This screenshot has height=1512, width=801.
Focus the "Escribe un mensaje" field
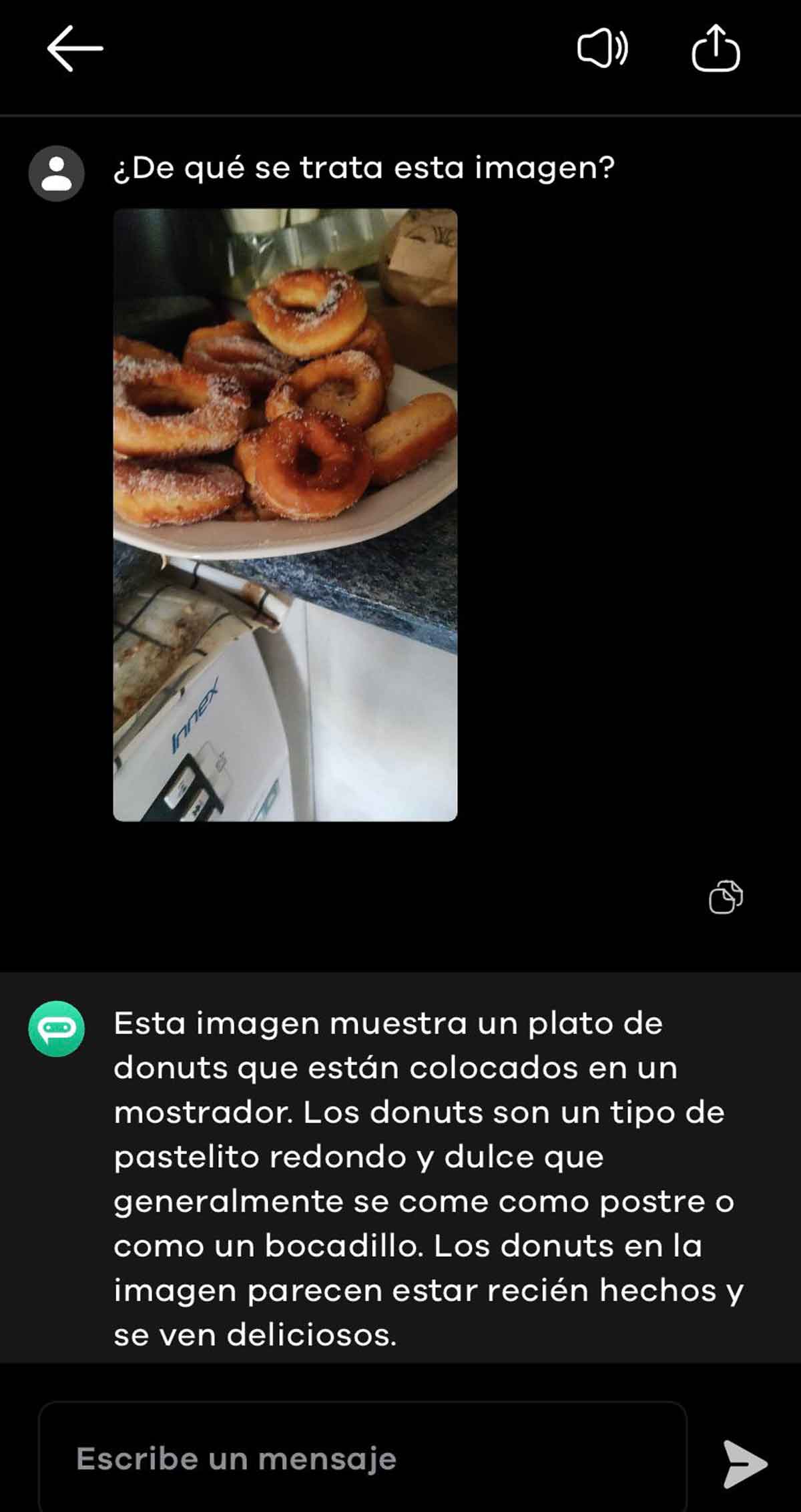point(362,1459)
